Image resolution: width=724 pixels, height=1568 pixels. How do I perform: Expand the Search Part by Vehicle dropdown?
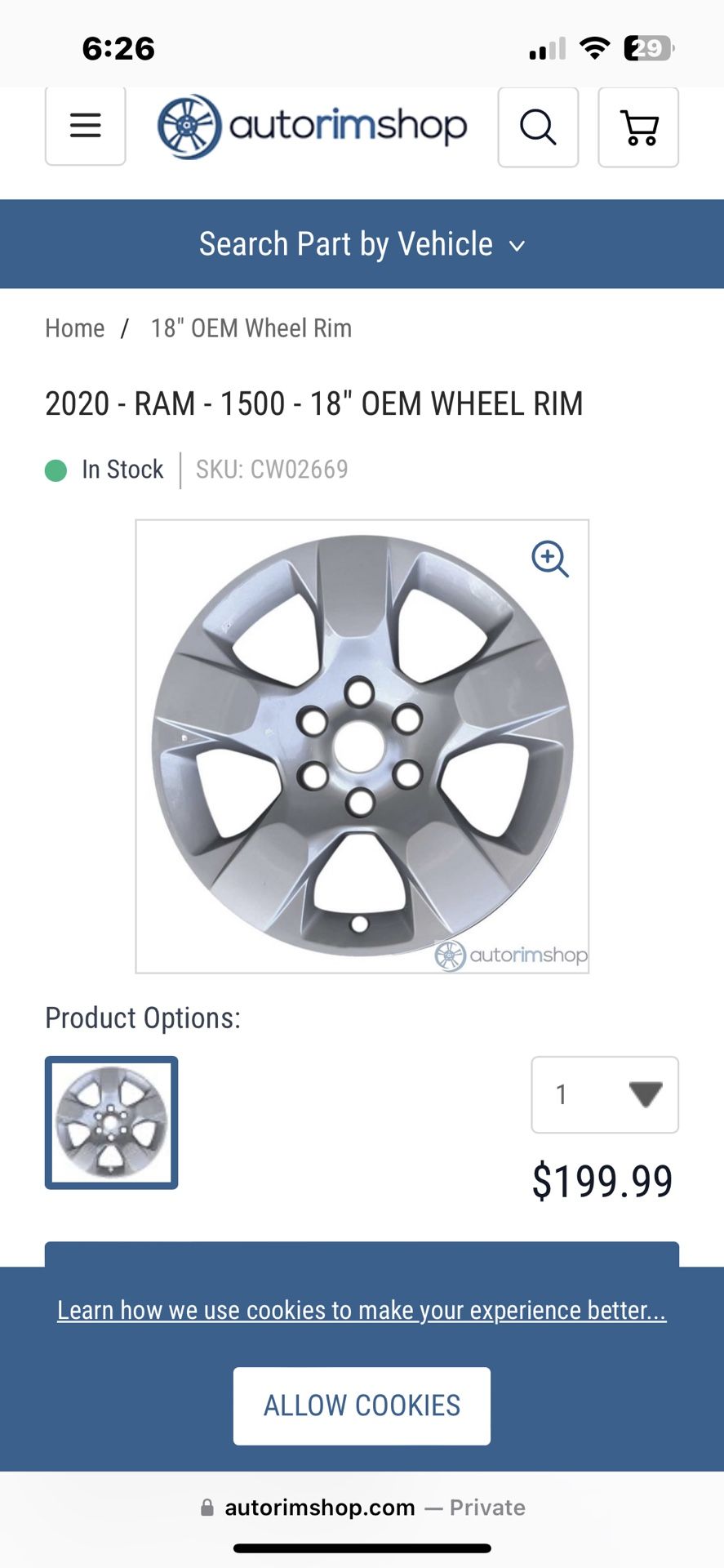(x=345, y=243)
